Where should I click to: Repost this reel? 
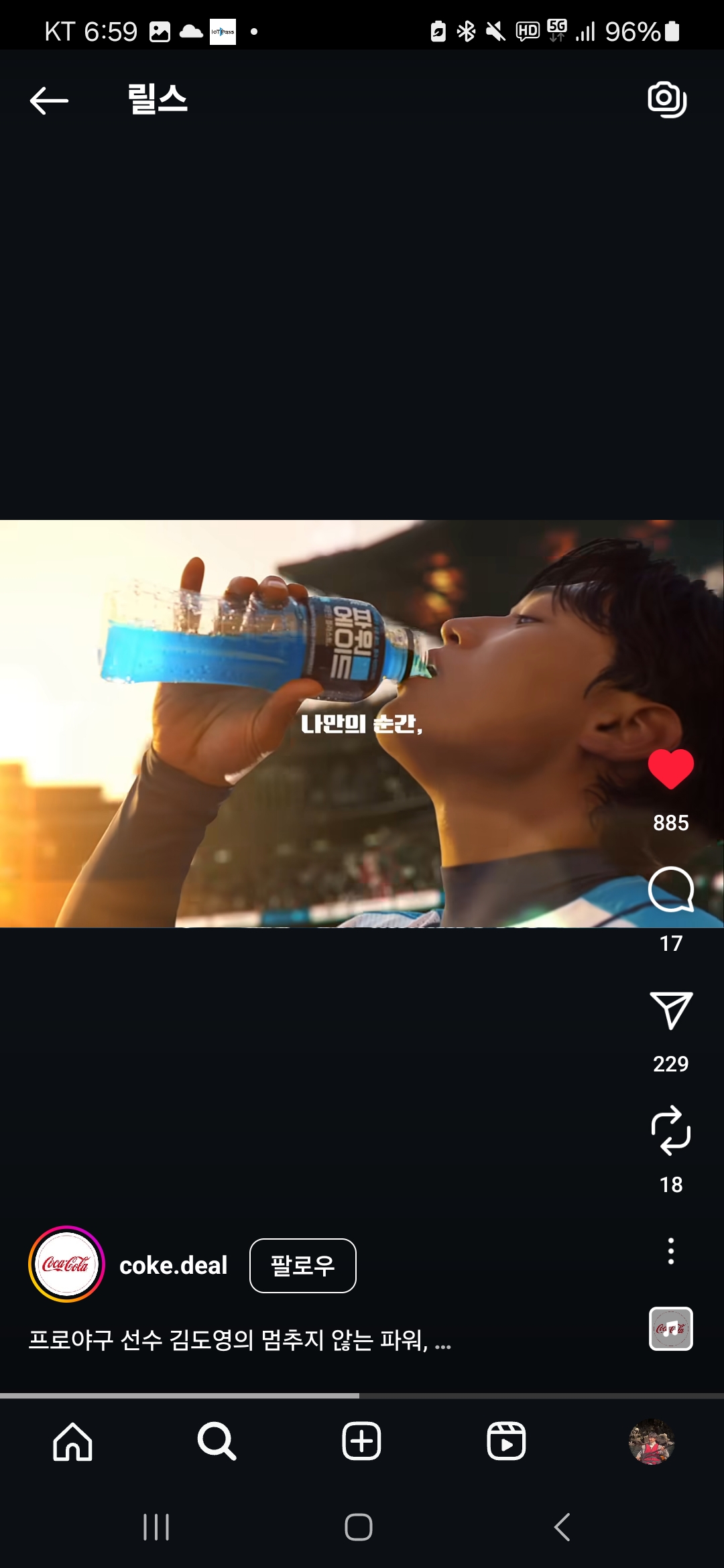[x=670, y=1130]
